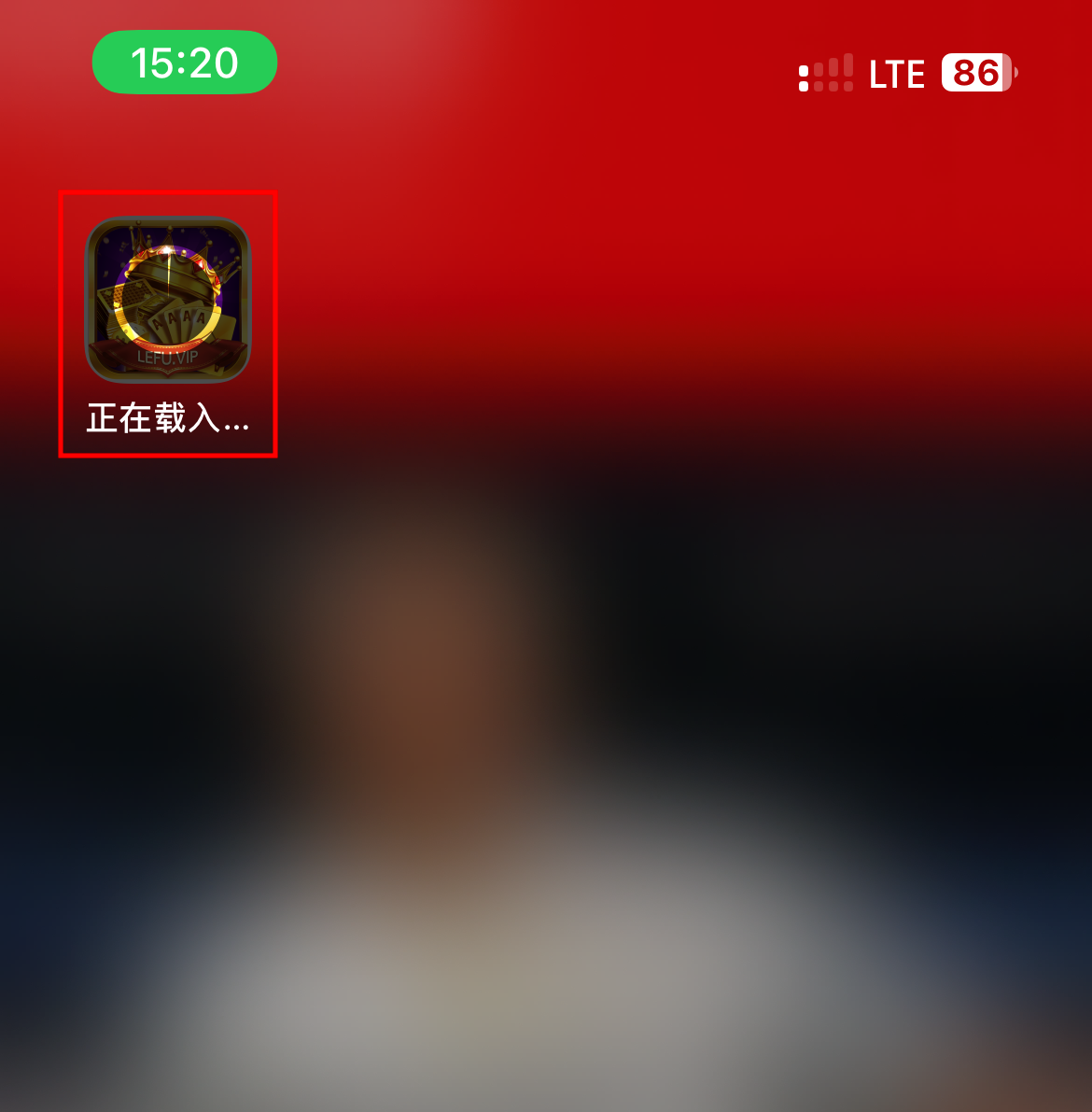Viewport: 1092px width, 1112px height.
Task: Tap the downloading app to pause installation
Action: pyautogui.click(x=168, y=299)
